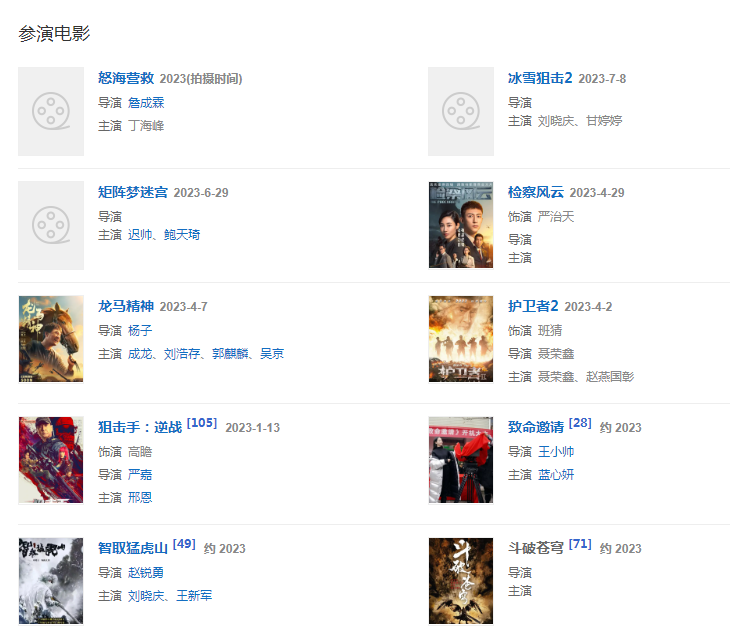Open the film 狙击手：逆战
Screen dimensions: 730x635
(140, 427)
